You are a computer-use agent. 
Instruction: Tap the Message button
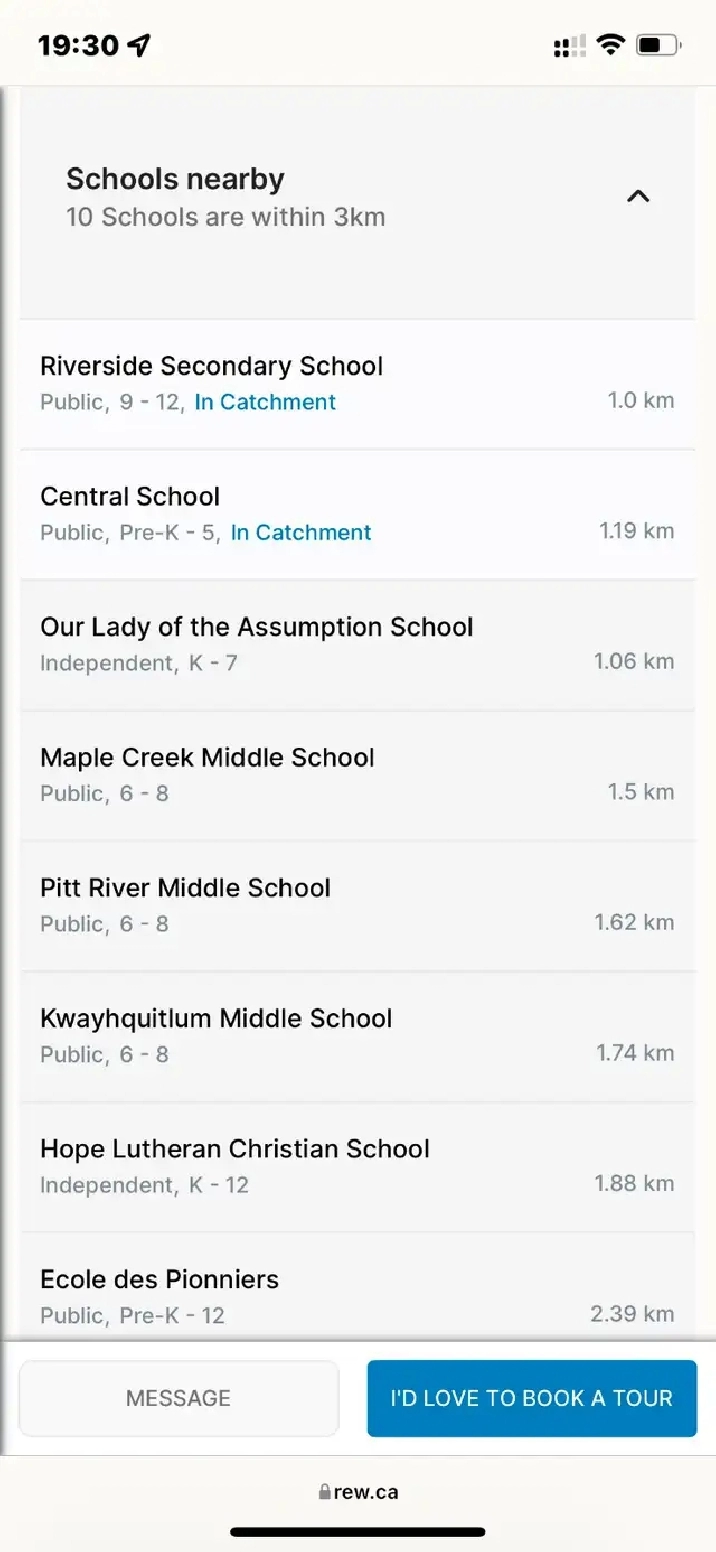tap(179, 1398)
